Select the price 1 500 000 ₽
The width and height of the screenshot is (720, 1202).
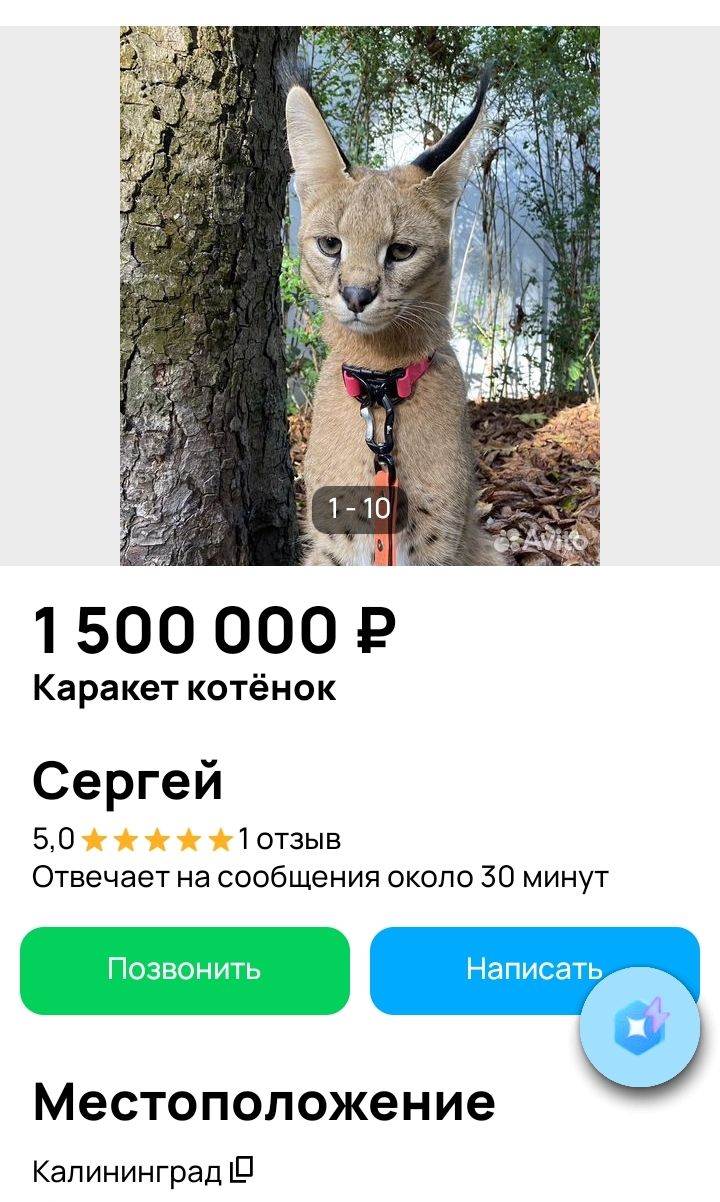click(215, 630)
